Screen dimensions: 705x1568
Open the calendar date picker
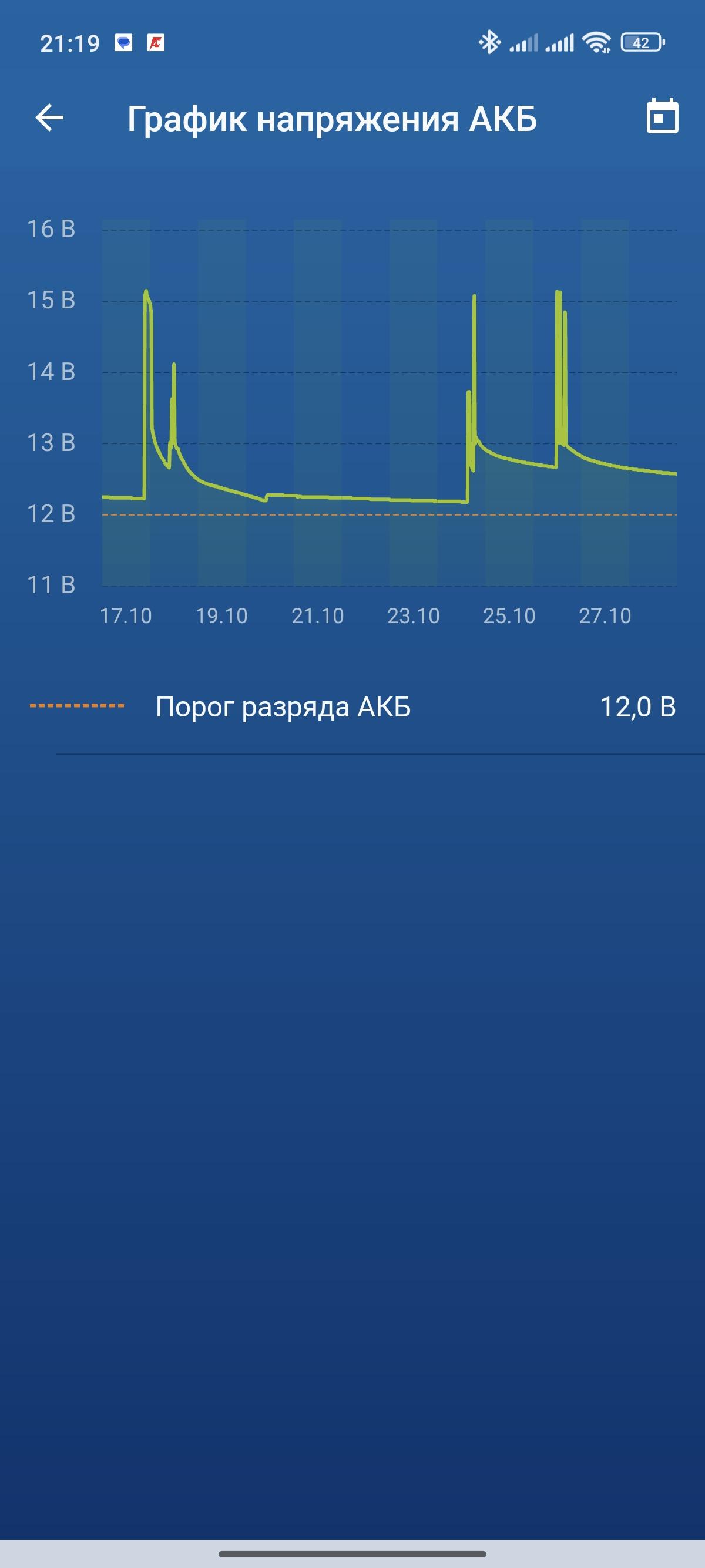point(662,116)
